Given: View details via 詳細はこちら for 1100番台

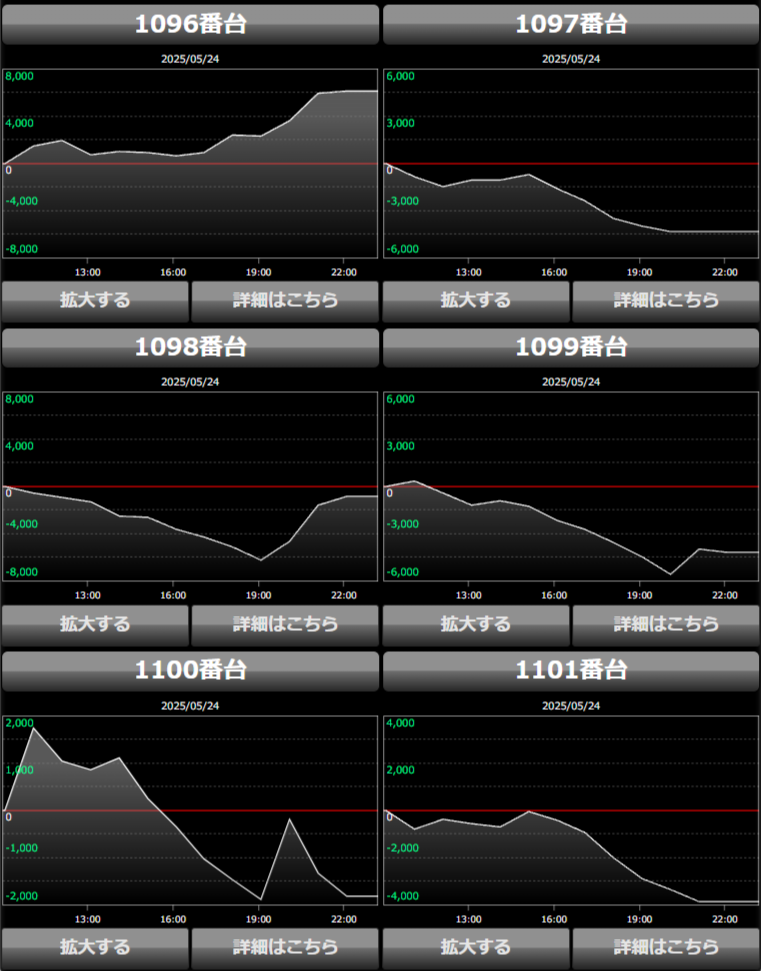Looking at the screenshot, I should click(285, 947).
